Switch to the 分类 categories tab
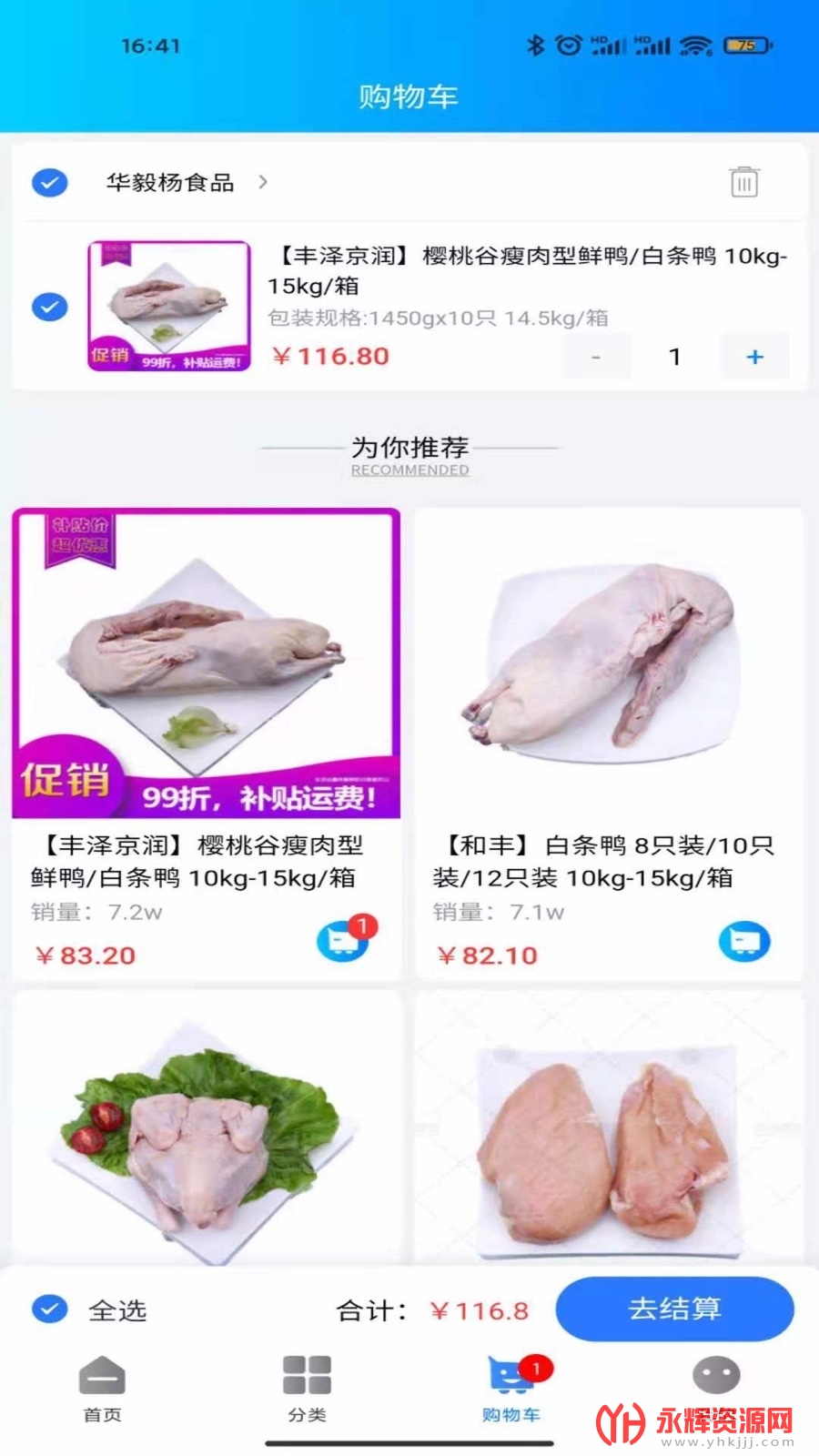The height and width of the screenshot is (1456, 819). click(x=307, y=1388)
